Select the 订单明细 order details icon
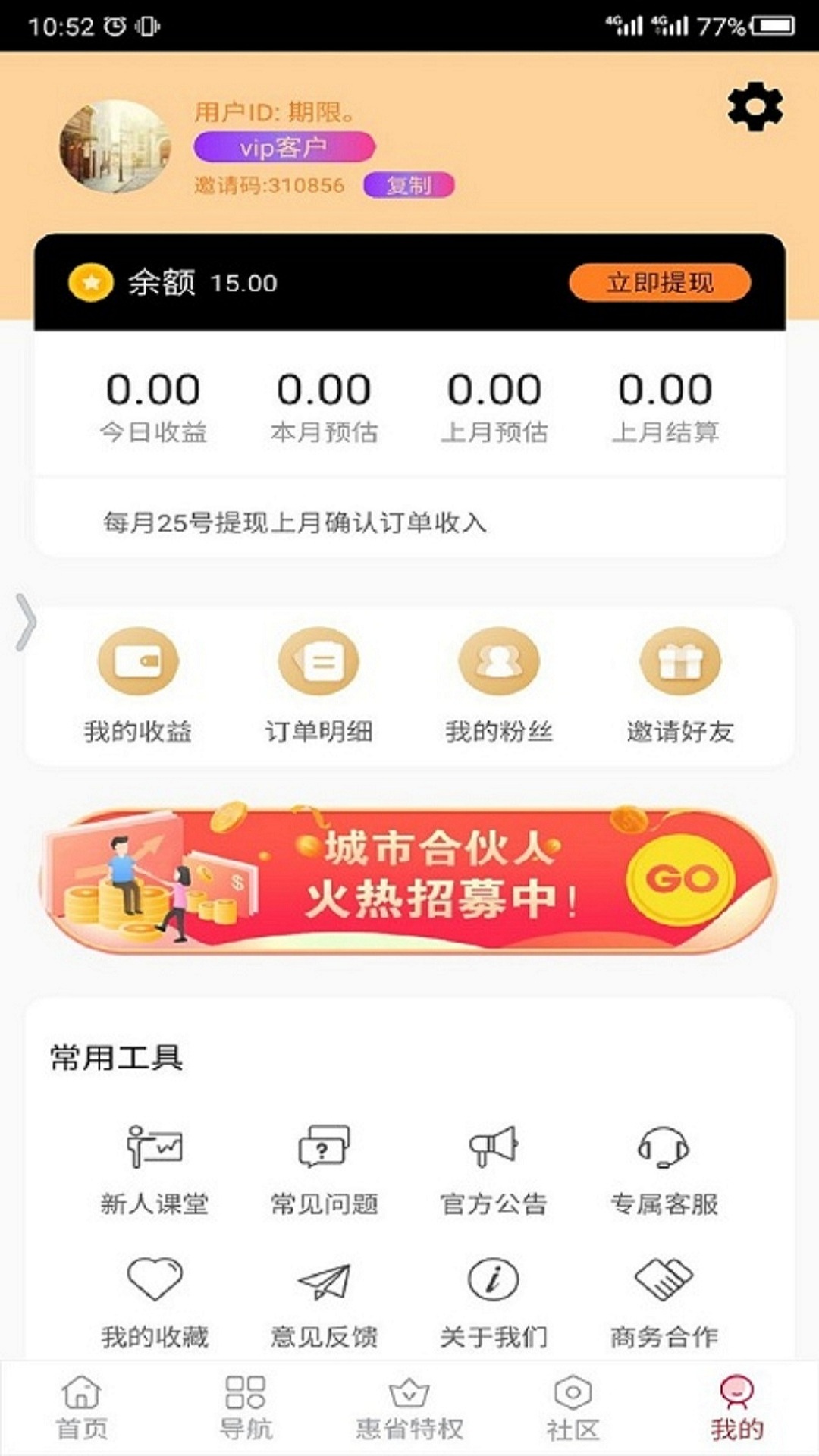Viewport: 819px width, 1456px height. [320, 661]
